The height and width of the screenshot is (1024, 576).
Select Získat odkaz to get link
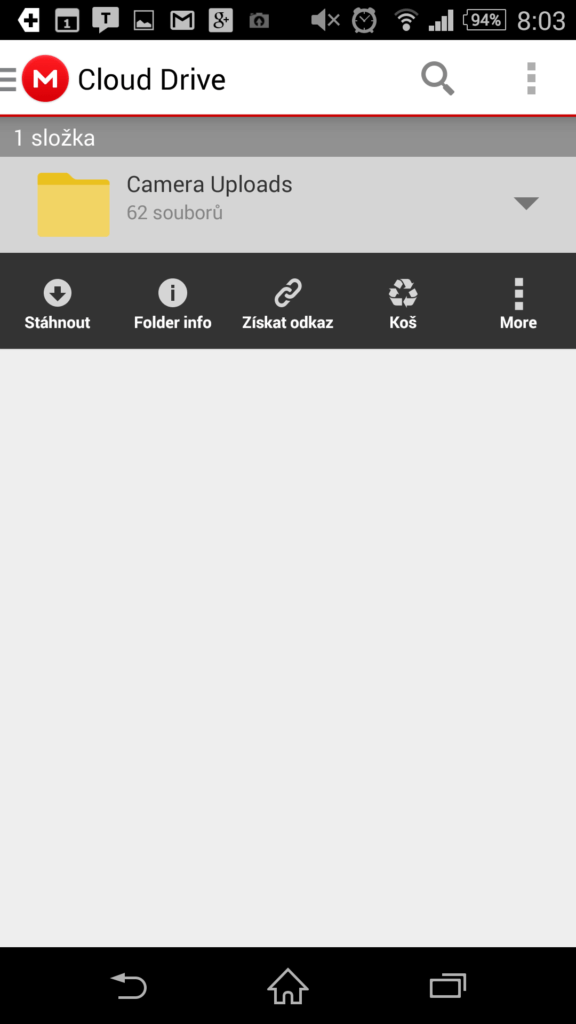pyautogui.click(x=287, y=304)
